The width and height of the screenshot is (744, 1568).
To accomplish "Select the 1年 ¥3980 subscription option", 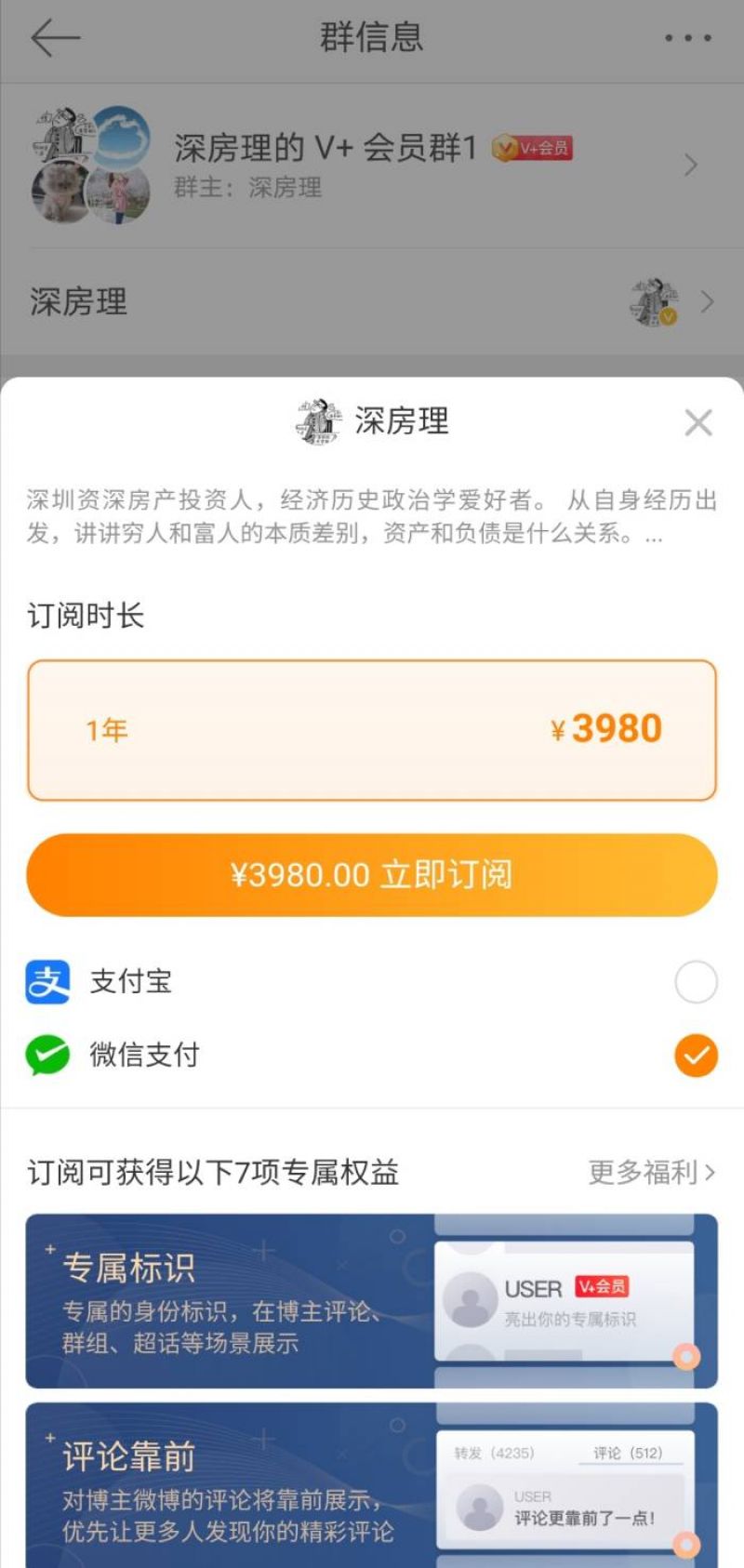I will 372,730.
